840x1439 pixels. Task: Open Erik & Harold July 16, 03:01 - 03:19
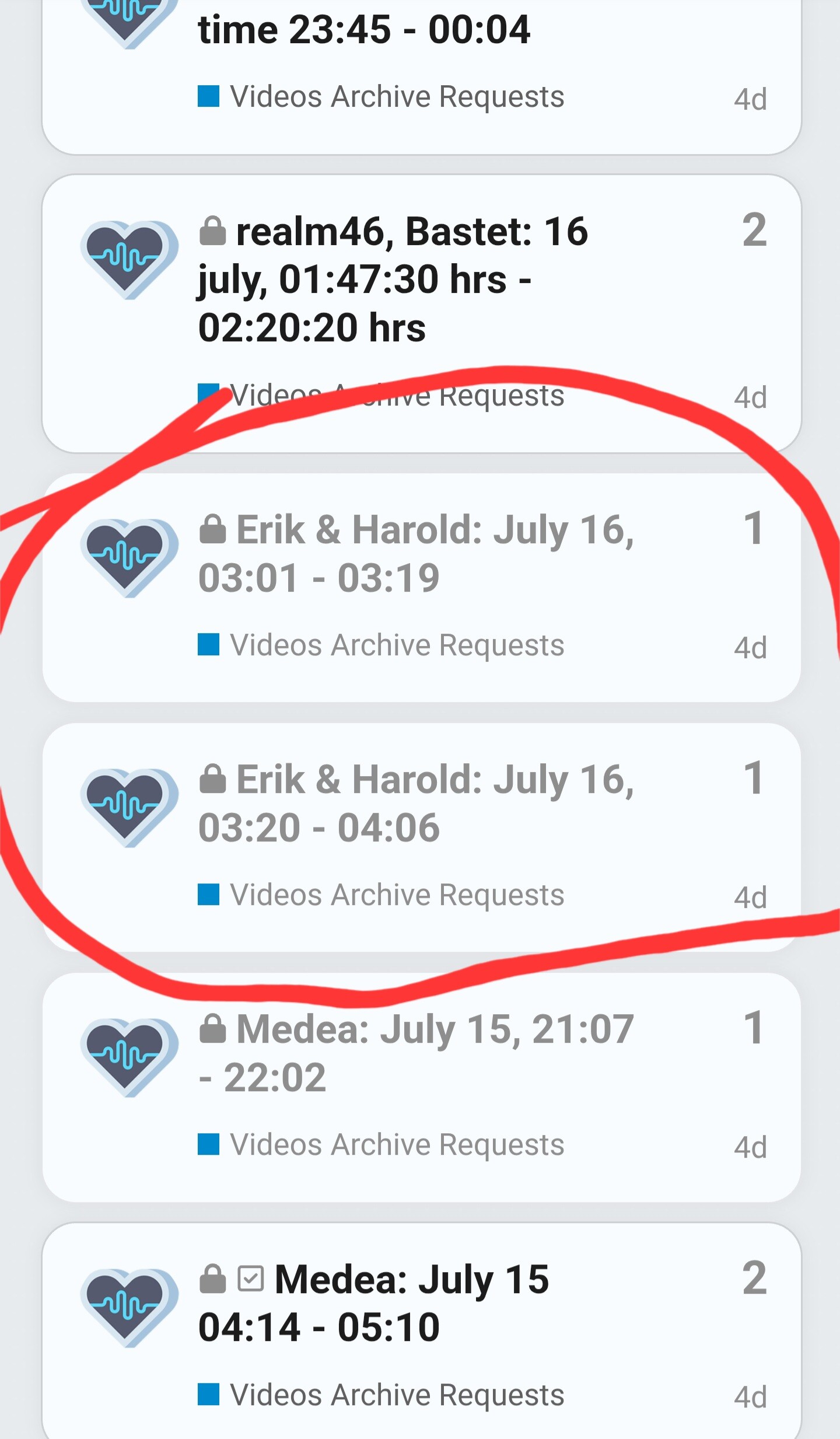point(416,554)
